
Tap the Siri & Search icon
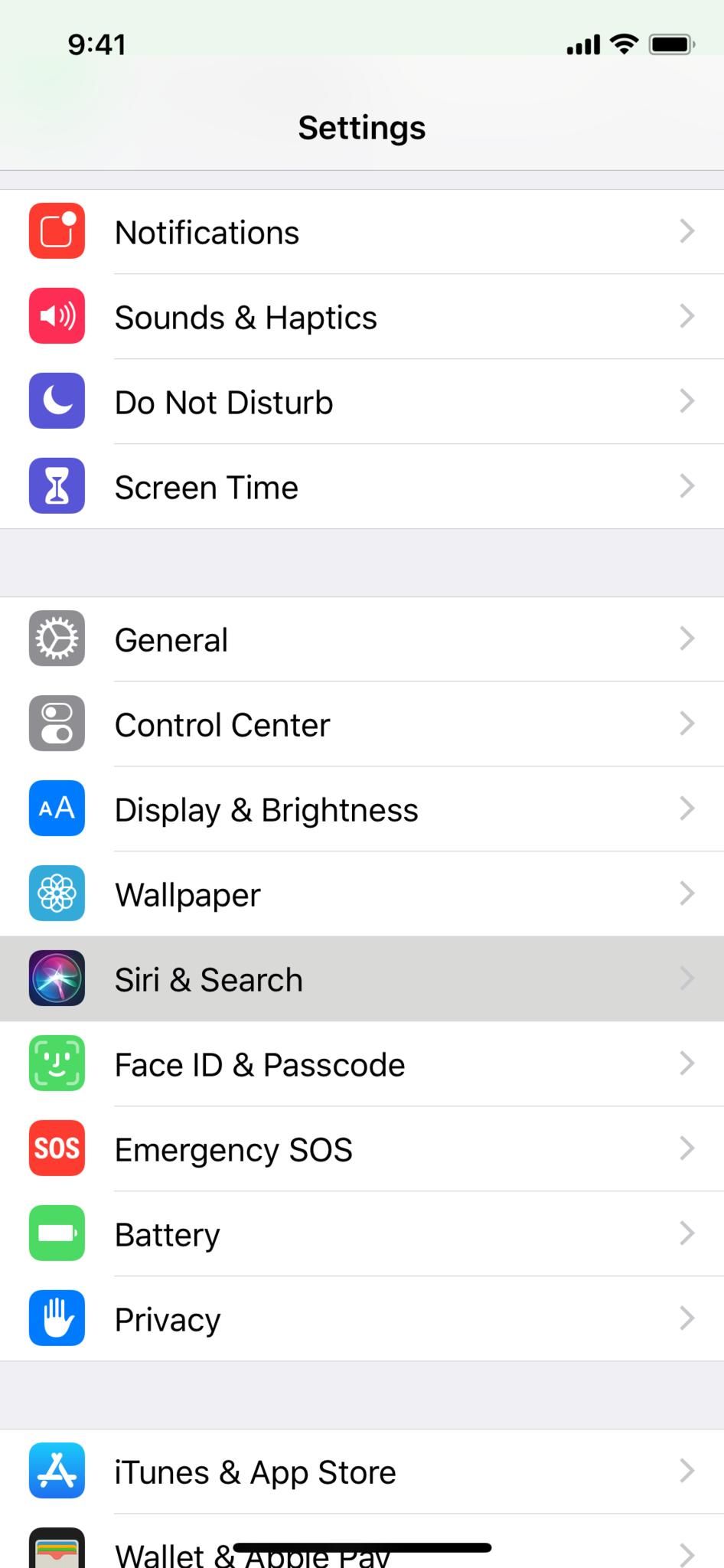56,978
